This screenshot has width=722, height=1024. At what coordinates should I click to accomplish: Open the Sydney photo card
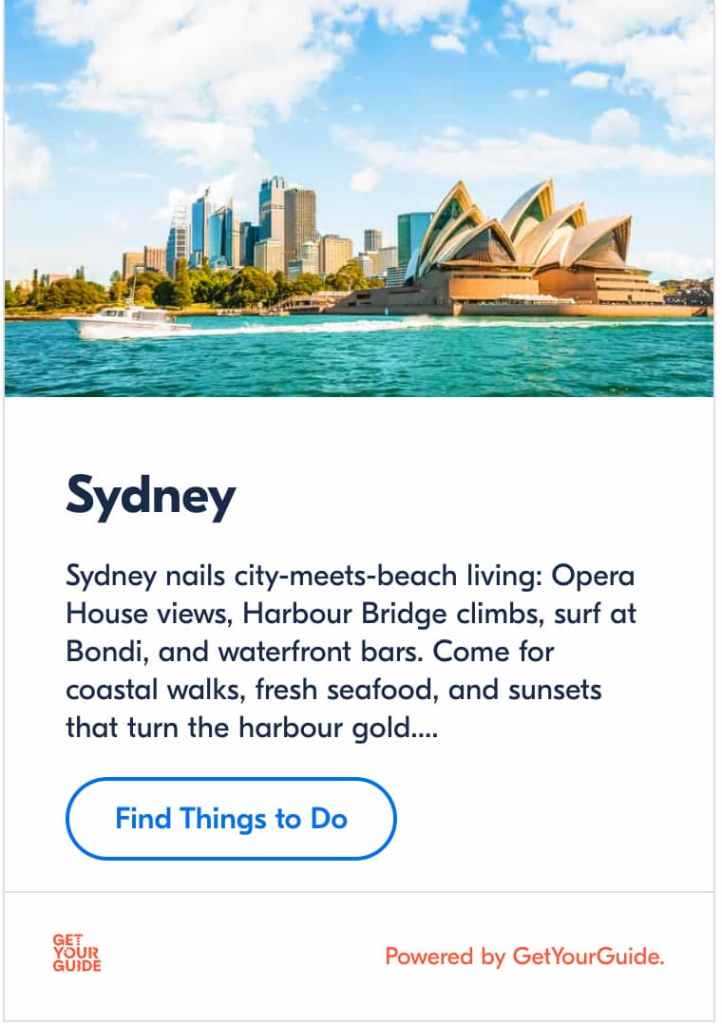(x=360, y=199)
